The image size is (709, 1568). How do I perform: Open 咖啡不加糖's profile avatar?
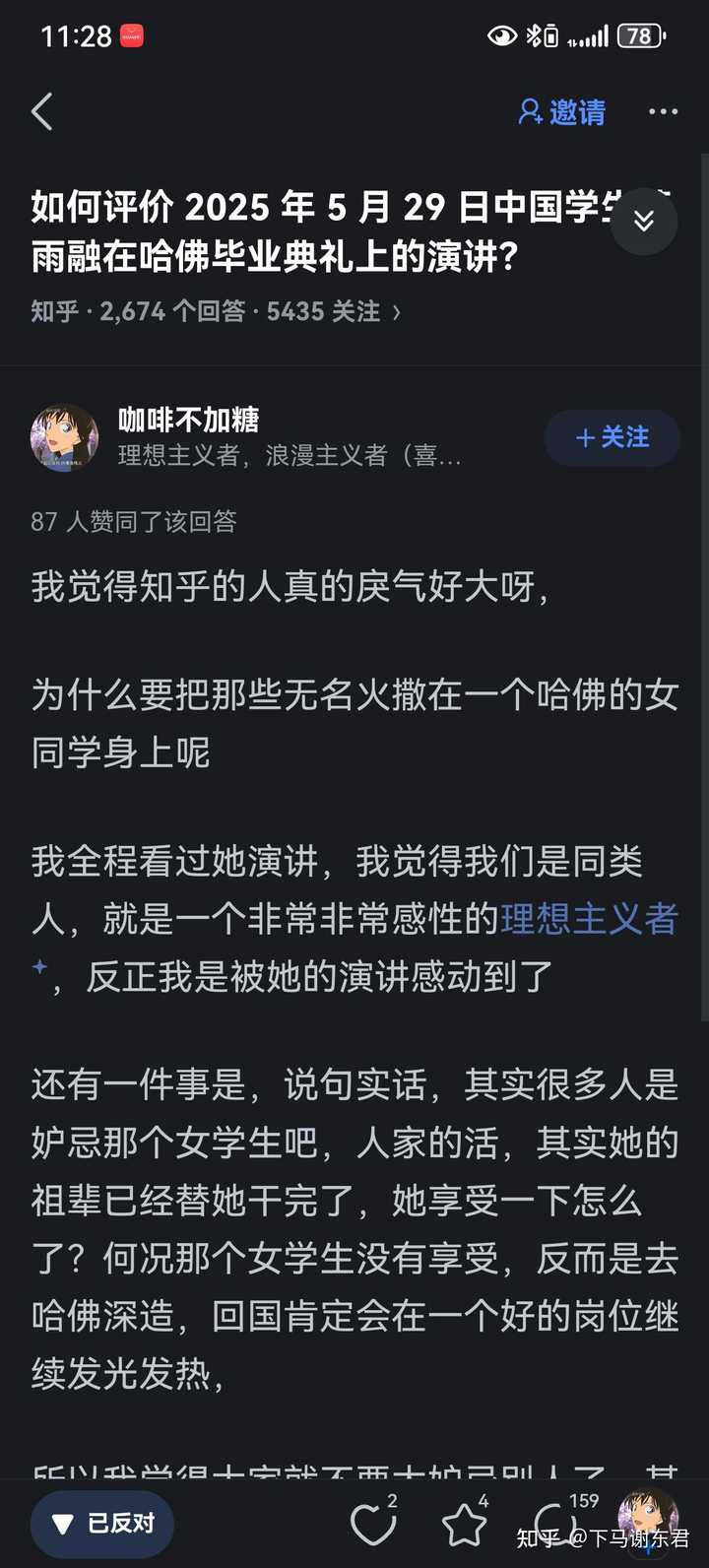click(65, 437)
